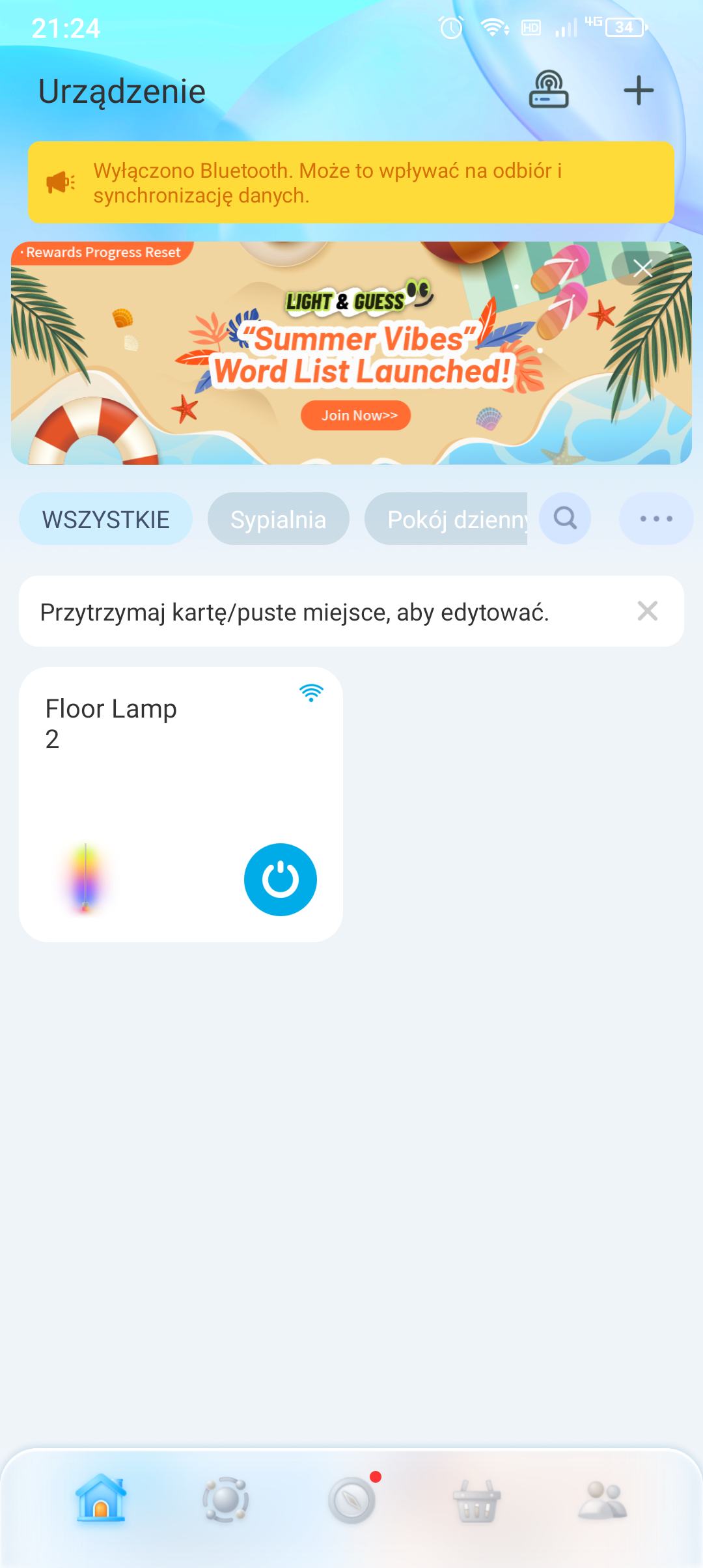Screen dimensions: 703x1568
Task: Switch to the Sypialnia room tab
Action: click(278, 519)
